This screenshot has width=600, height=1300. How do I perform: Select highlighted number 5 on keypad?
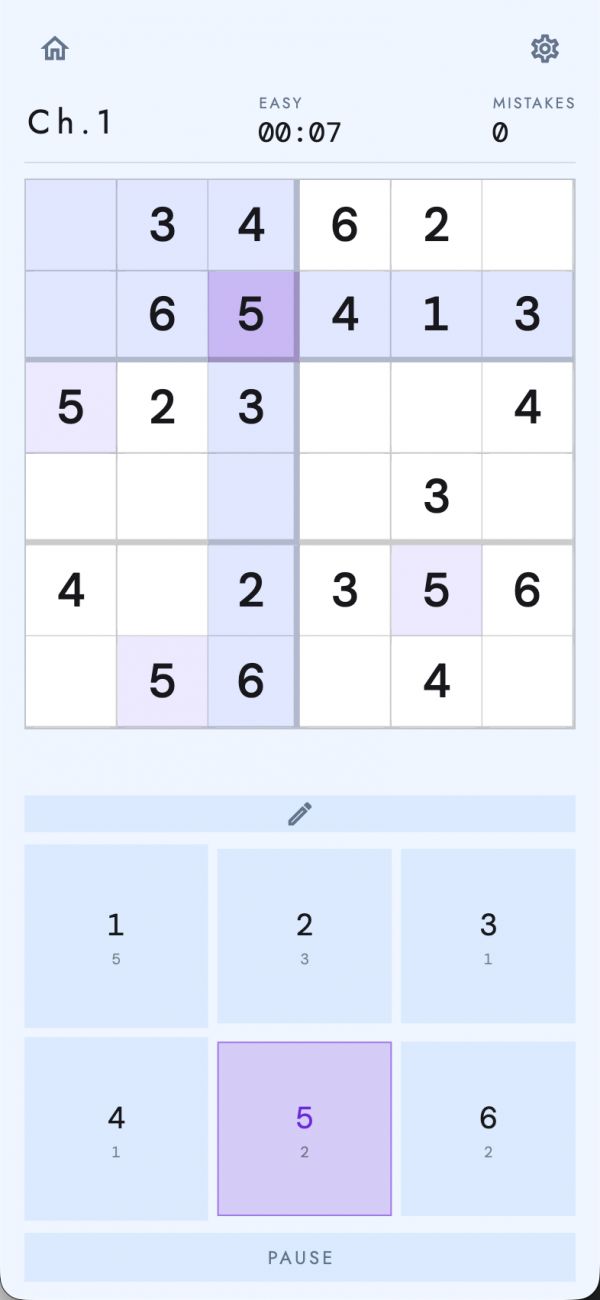point(304,1129)
